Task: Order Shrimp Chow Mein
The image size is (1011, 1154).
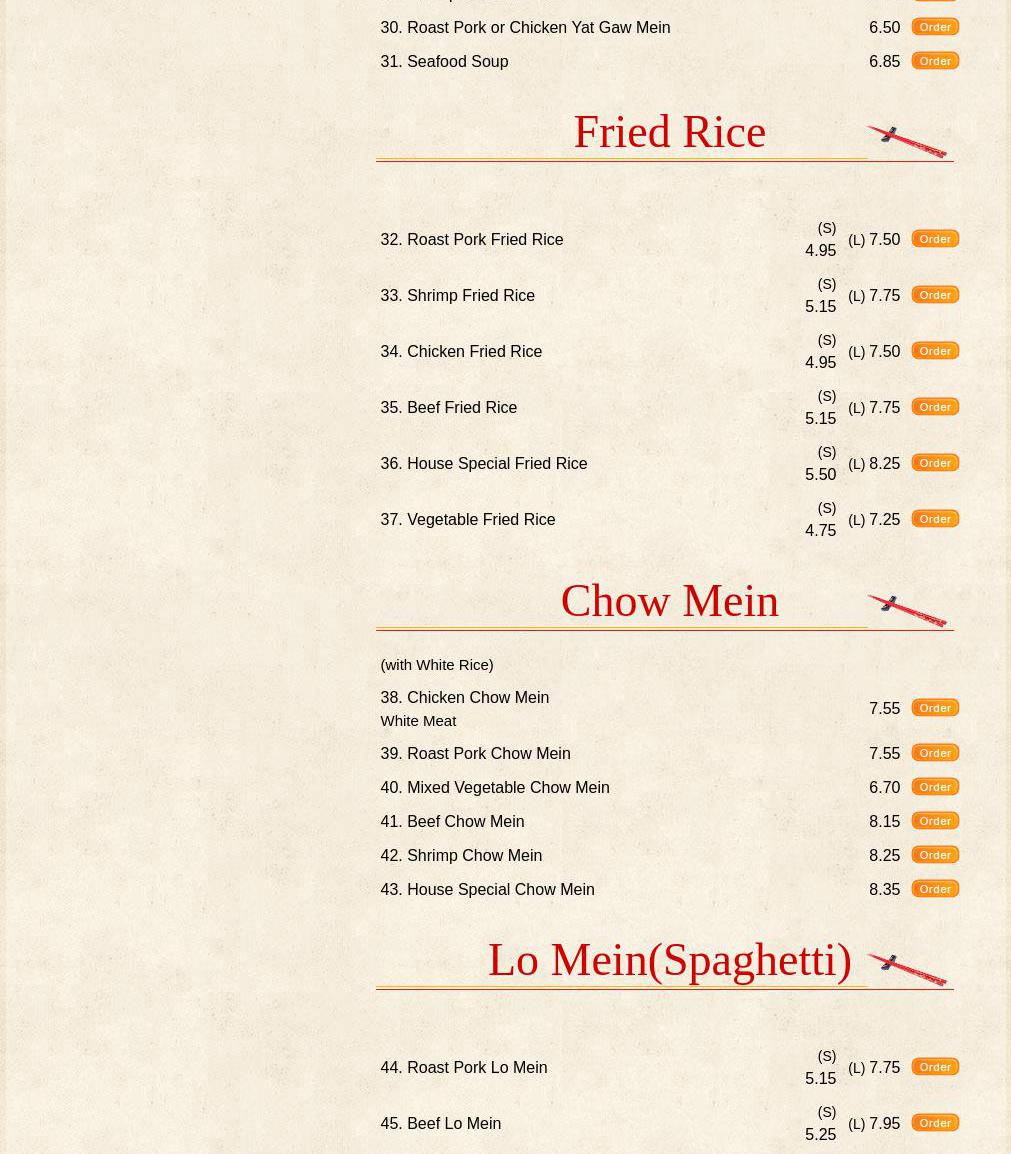Action: point(934,855)
